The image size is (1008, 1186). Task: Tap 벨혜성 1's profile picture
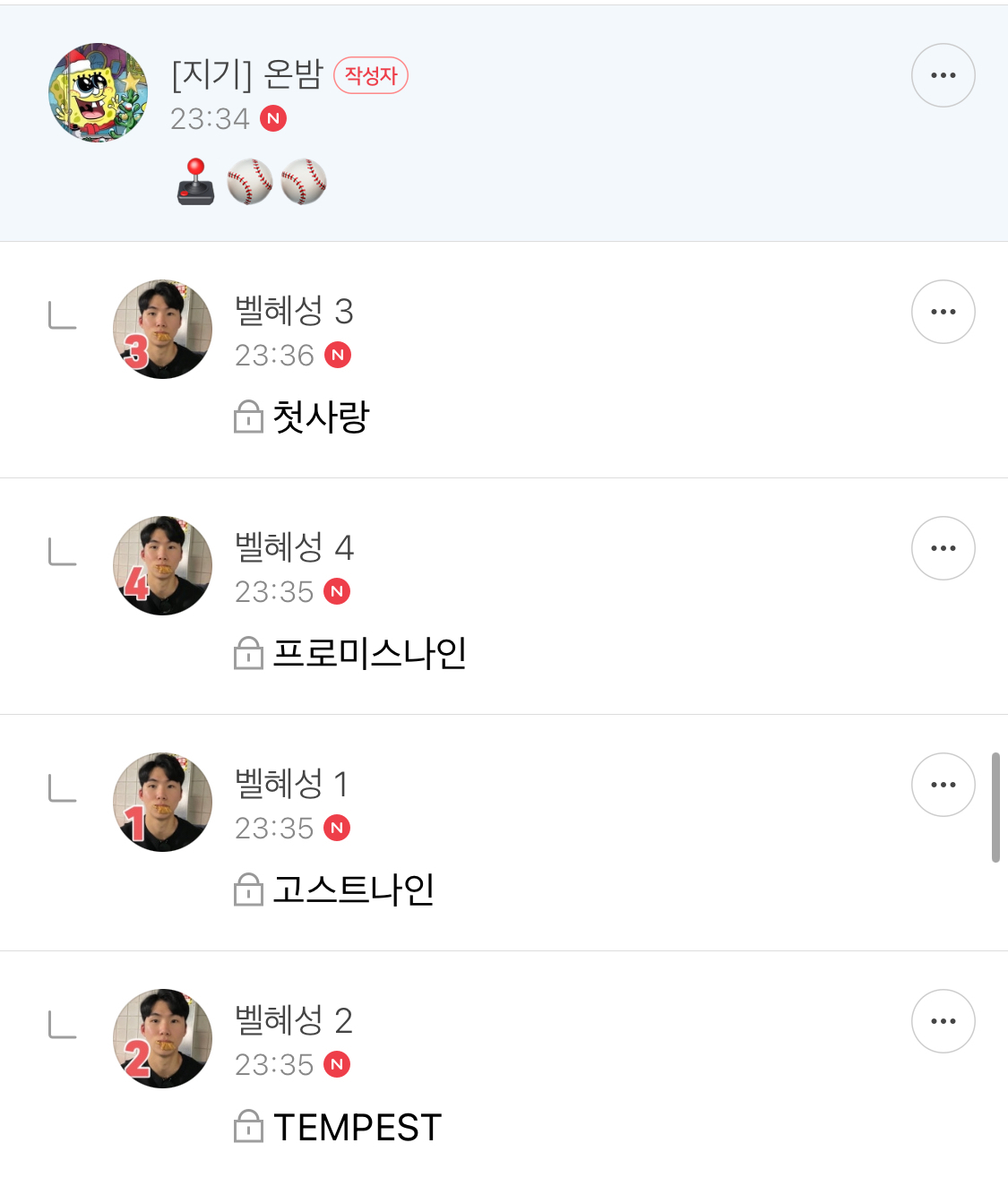click(x=162, y=802)
